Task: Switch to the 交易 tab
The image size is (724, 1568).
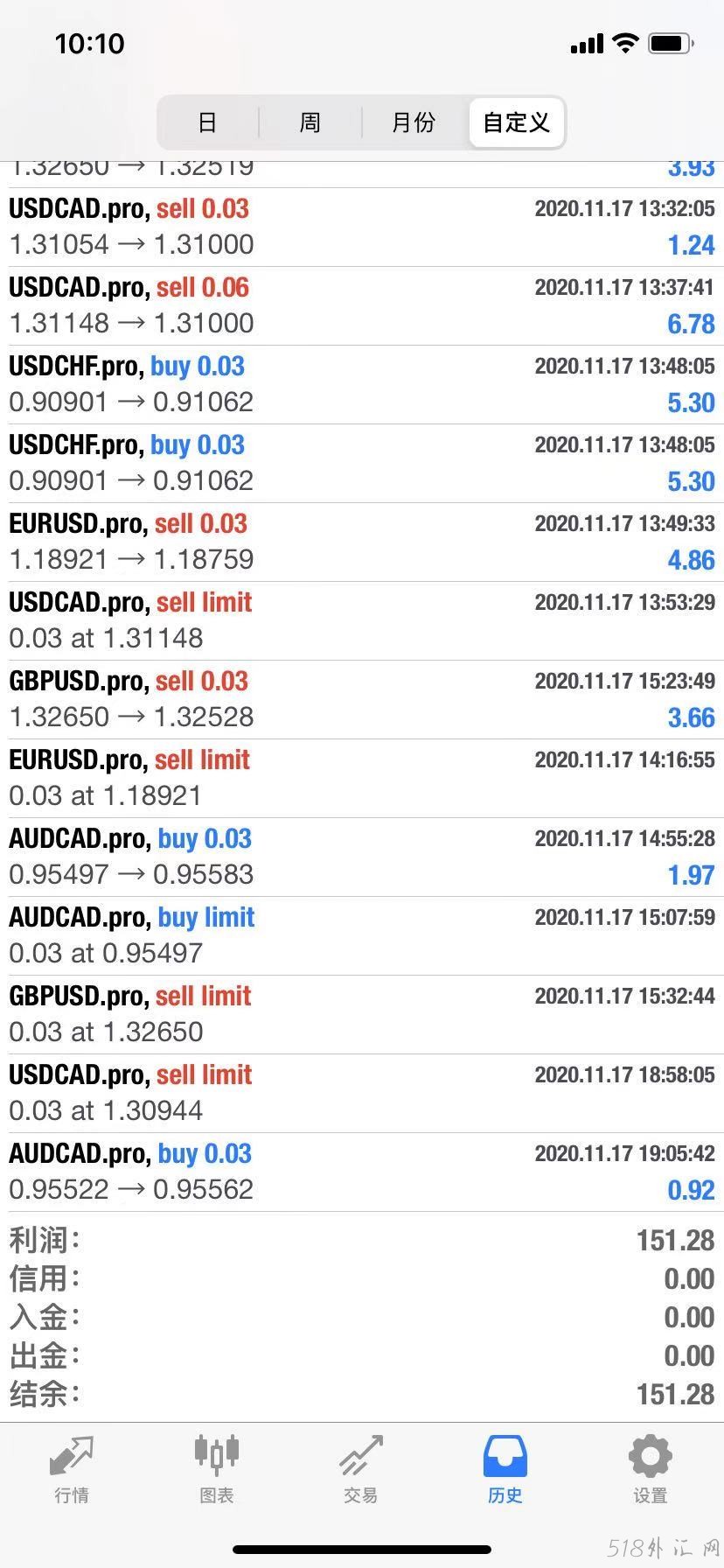Action: (x=361, y=1469)
